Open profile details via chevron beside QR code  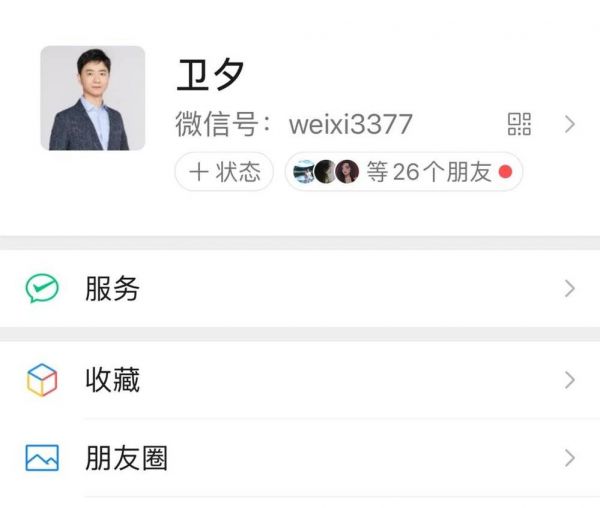[569, 124]
